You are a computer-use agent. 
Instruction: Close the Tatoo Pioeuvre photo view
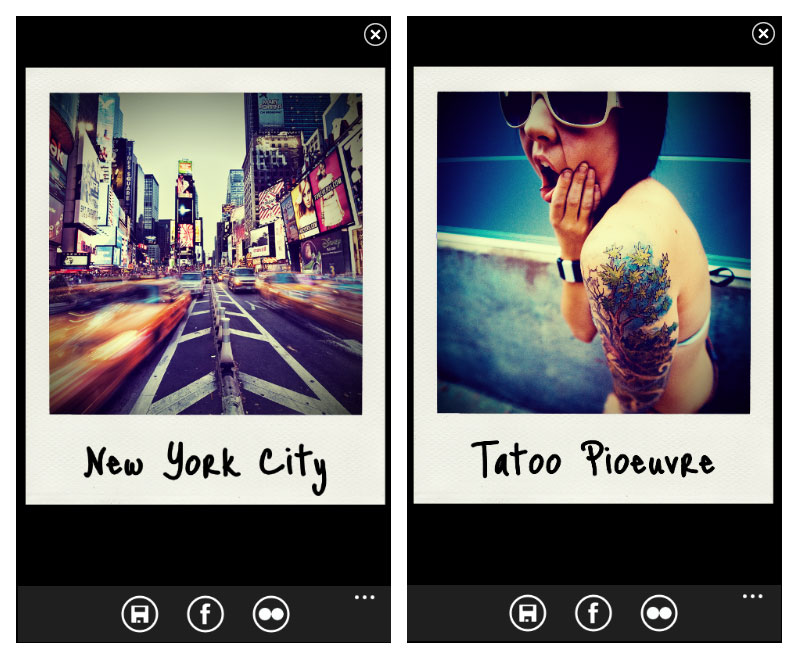pyautogui.click(x=763, y=34)
